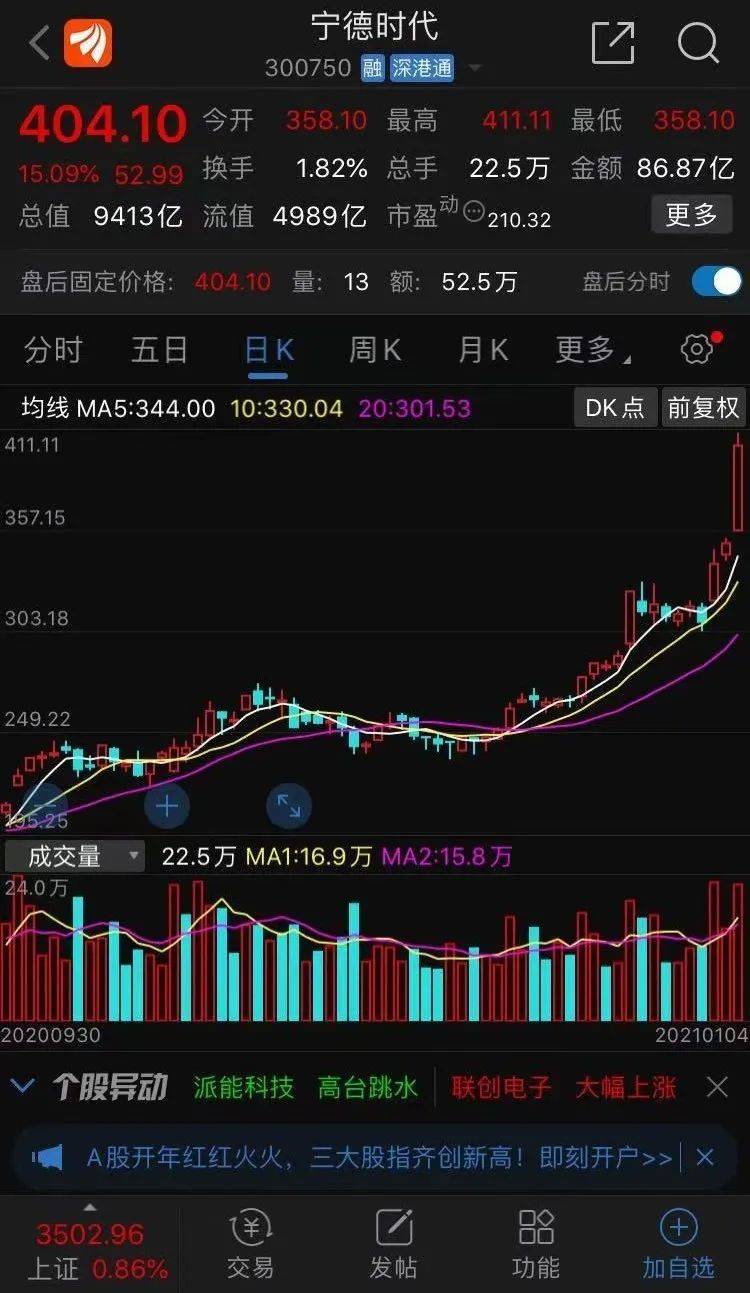Viewport: 750px width, 1293px height.
Task: Zoom in chart with plus button
Action: click(167, 806)
